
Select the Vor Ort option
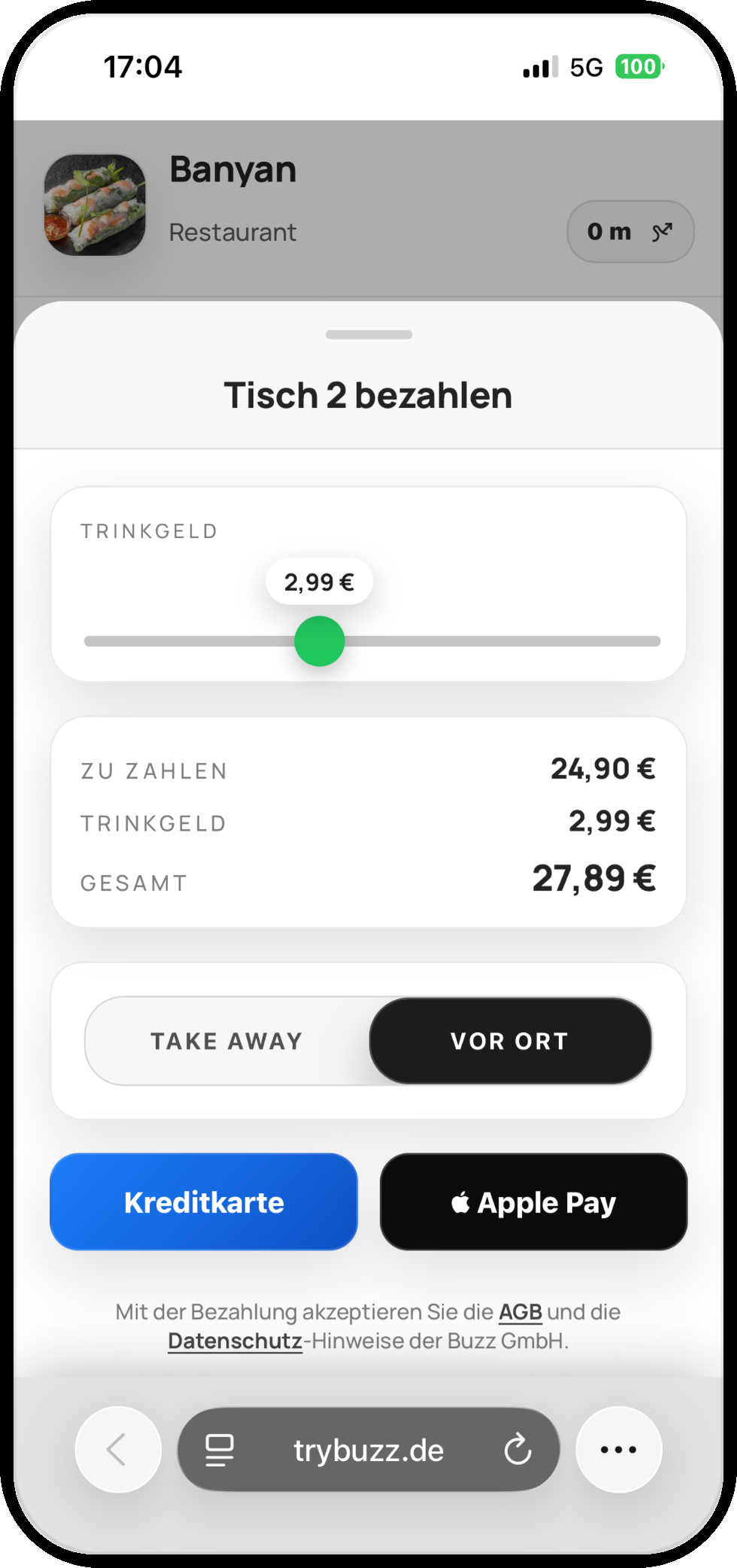pyautogui.click(x=510, y=1041)
